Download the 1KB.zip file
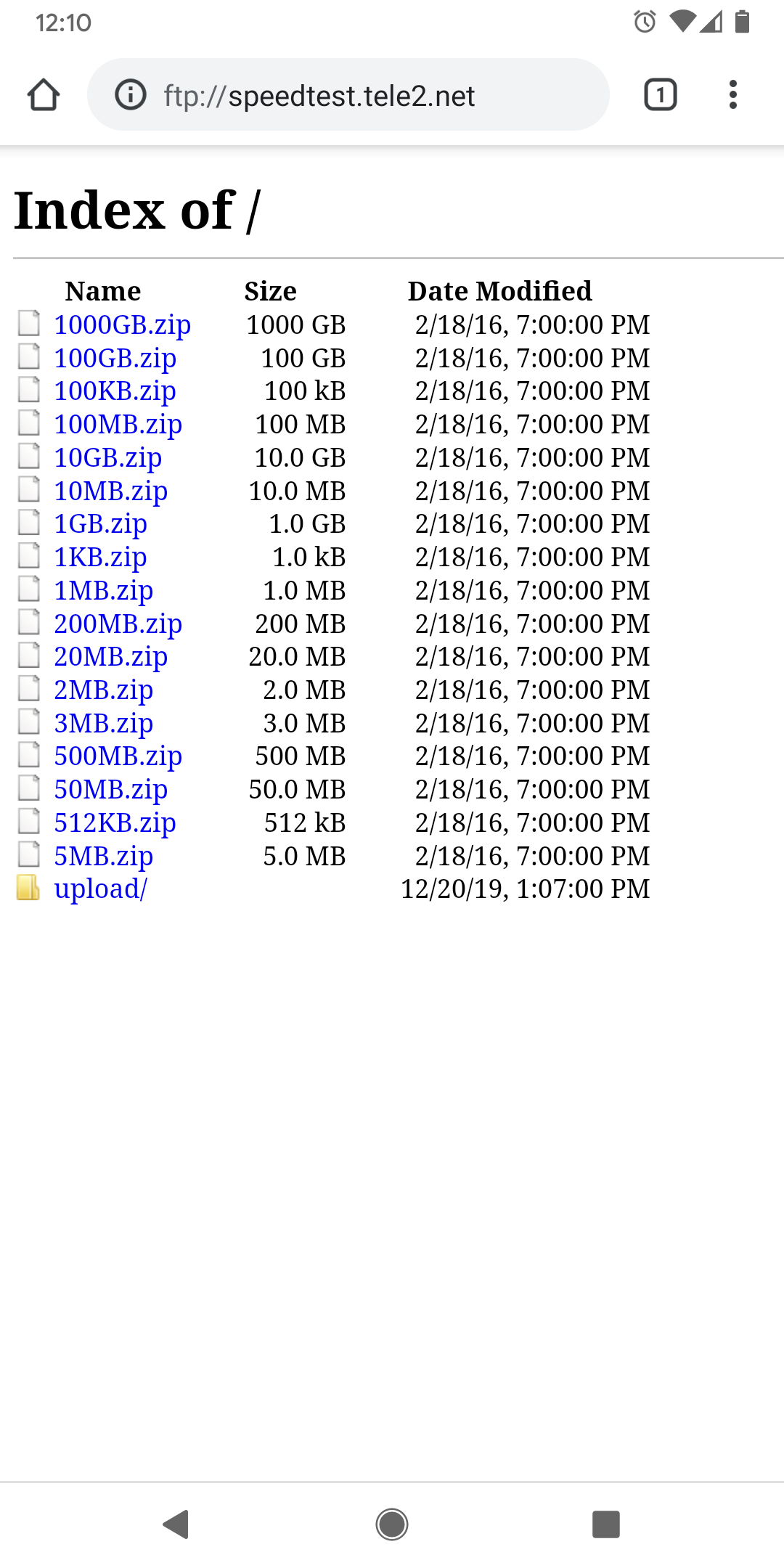Image resolution: width=784 pixels, height=1568 pixels. 101,557
